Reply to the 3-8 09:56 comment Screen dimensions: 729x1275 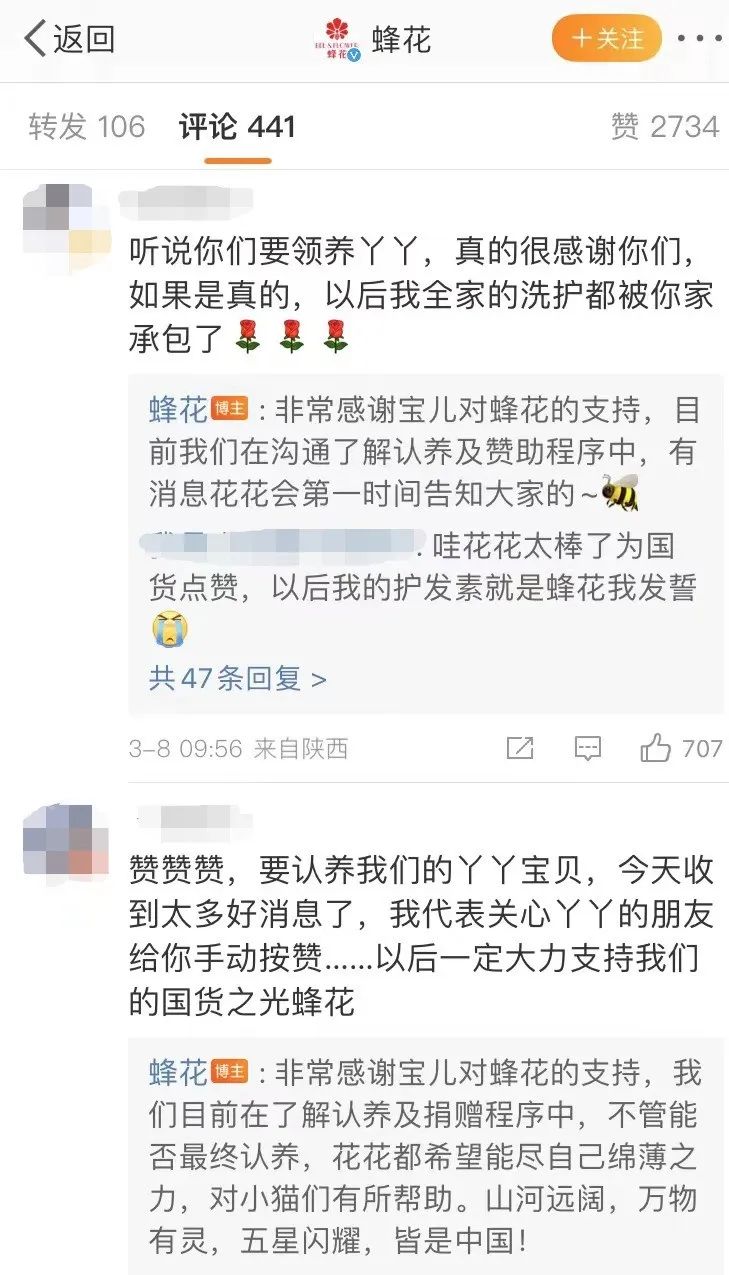(x=587, y=748)
